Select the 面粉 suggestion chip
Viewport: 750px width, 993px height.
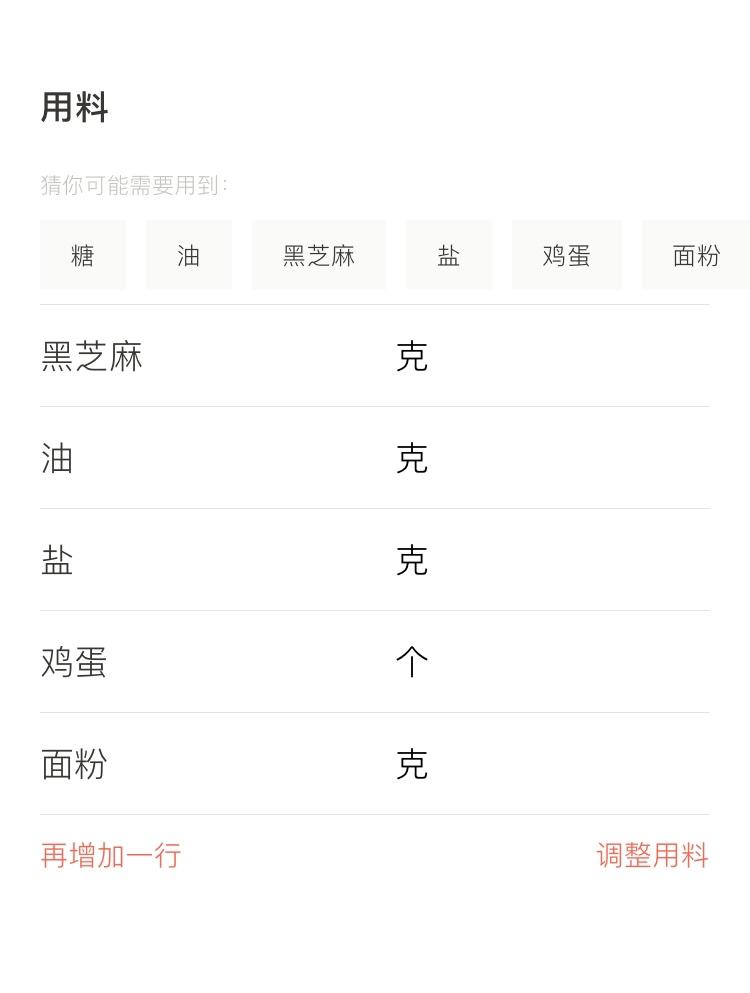pyautogui.click(x=696, y=256)
